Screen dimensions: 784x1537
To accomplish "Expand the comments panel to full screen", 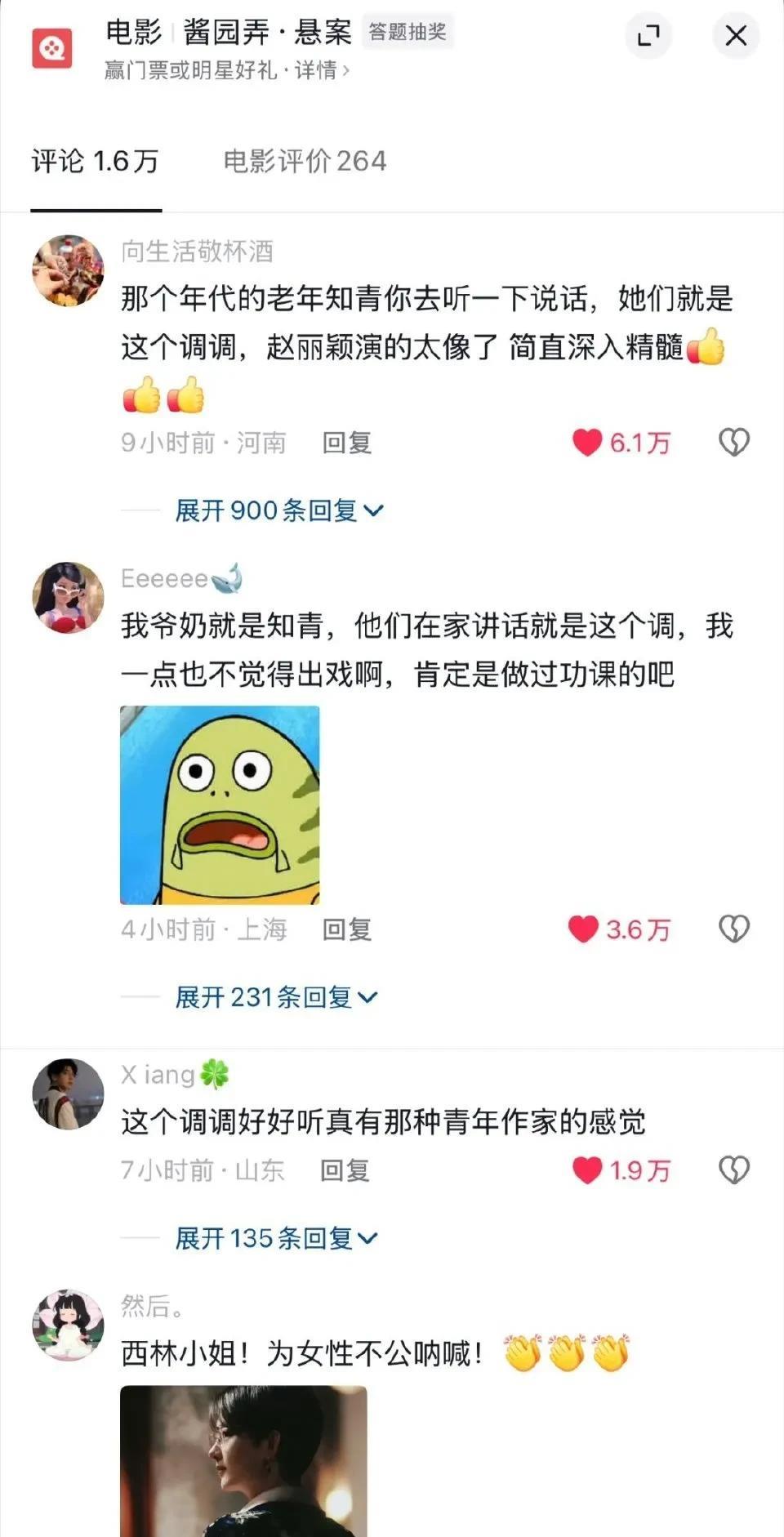I will pos(648,36).
